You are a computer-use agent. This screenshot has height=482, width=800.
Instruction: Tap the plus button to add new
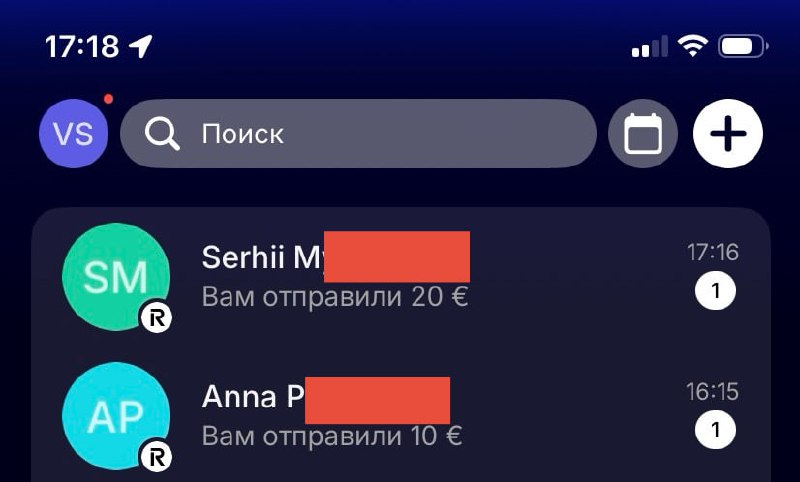click(x=728, y=133)
